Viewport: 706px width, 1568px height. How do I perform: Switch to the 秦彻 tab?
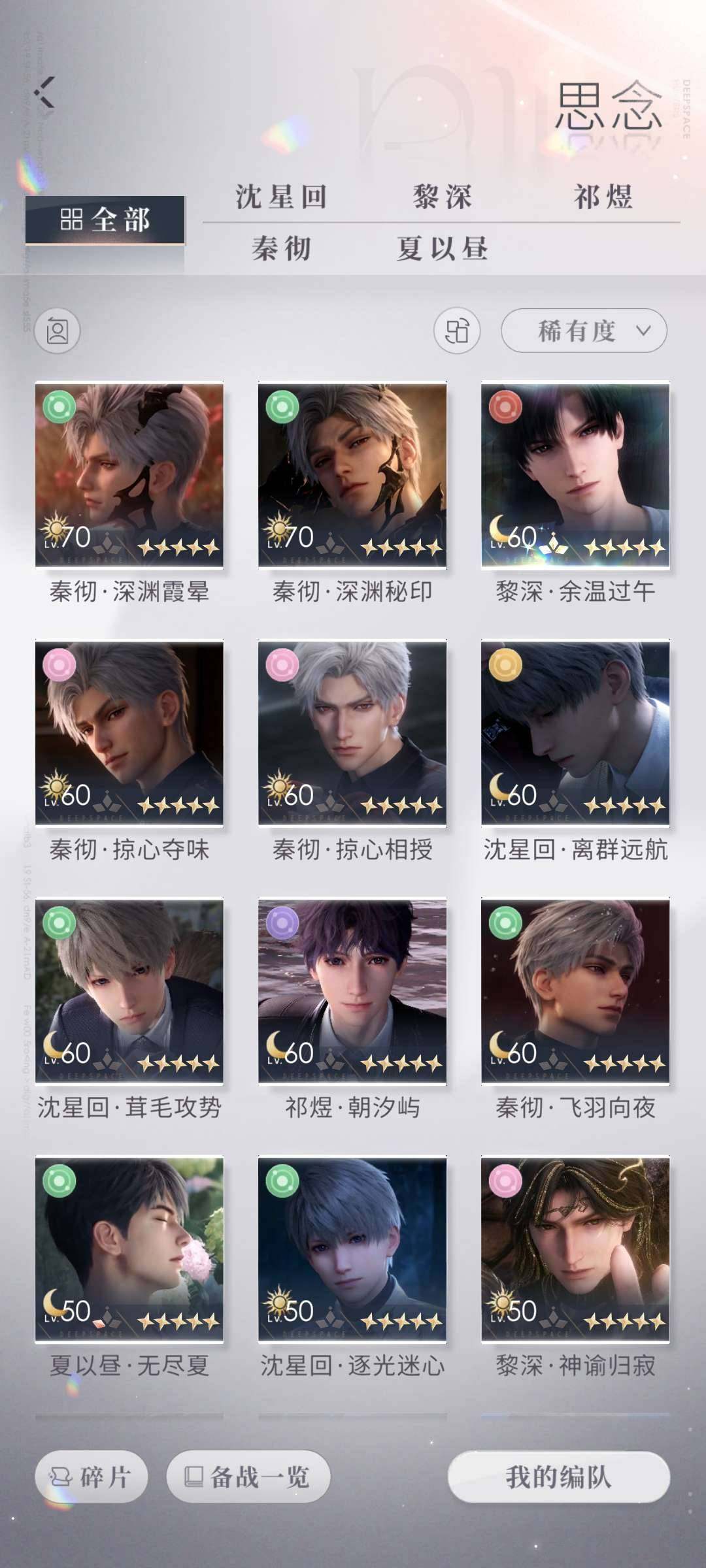[x=281, y=249]
